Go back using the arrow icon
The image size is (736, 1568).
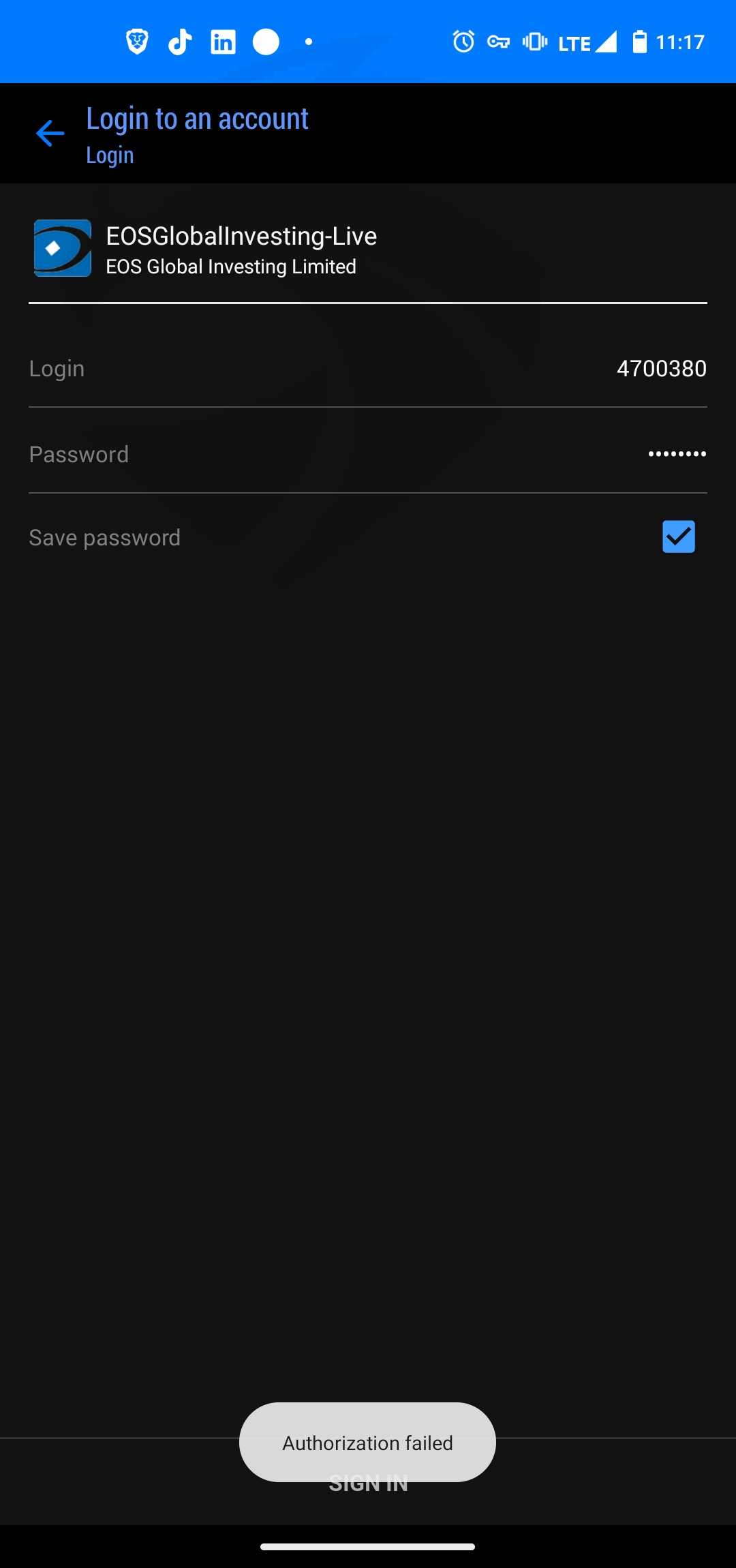(50, 133)
